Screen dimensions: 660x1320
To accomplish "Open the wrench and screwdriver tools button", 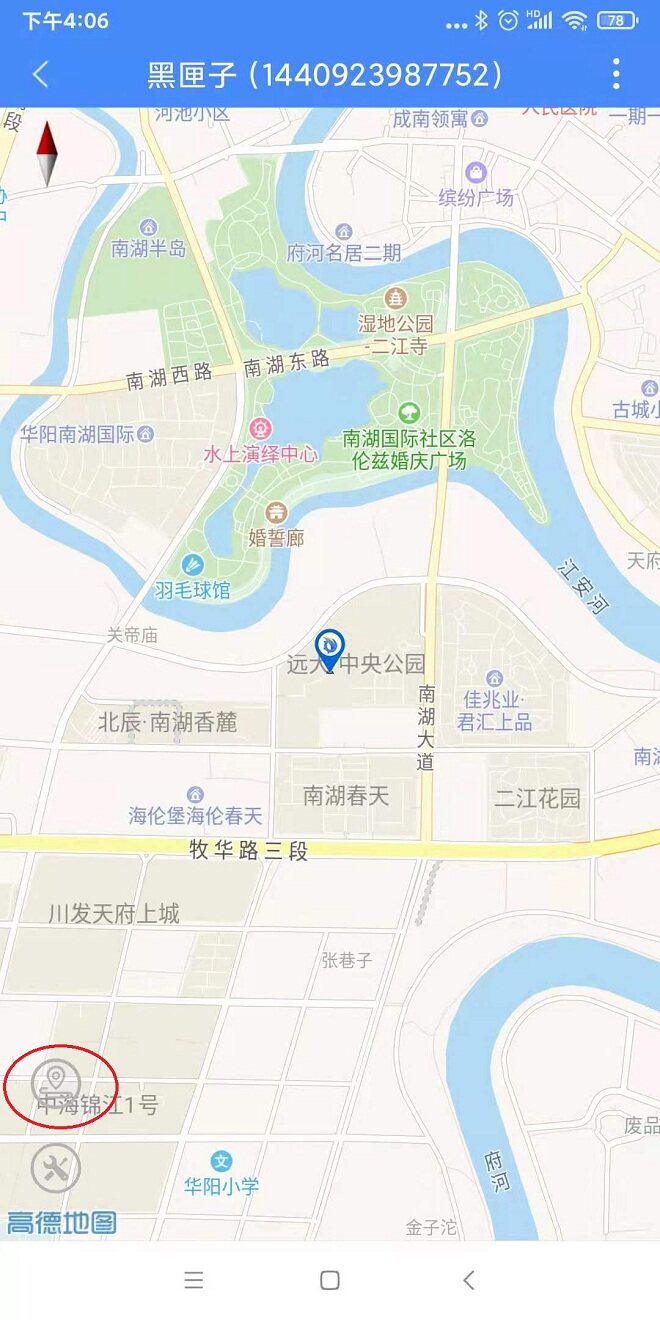I will (x=56, y=1168).
